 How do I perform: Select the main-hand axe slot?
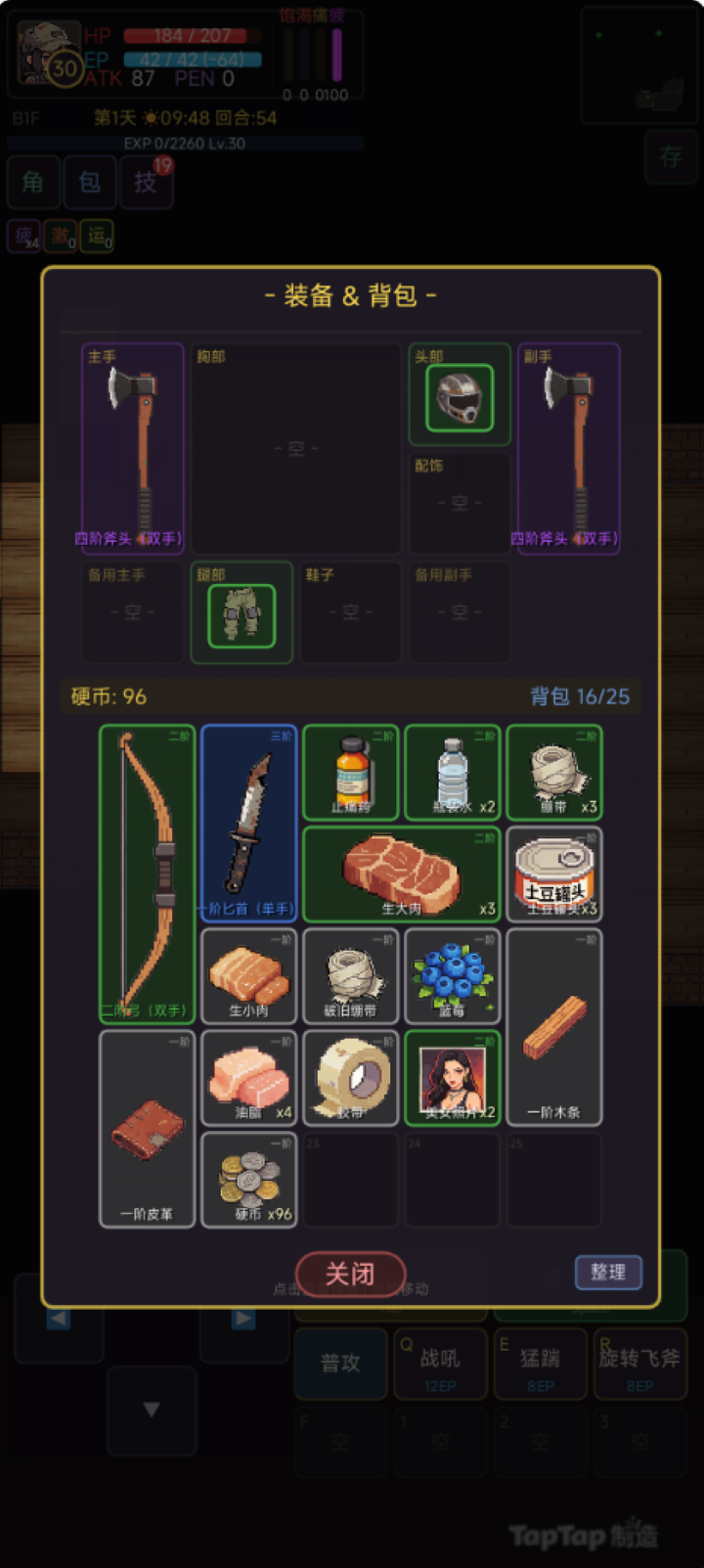pyautogui.click(x=133, y=447)
